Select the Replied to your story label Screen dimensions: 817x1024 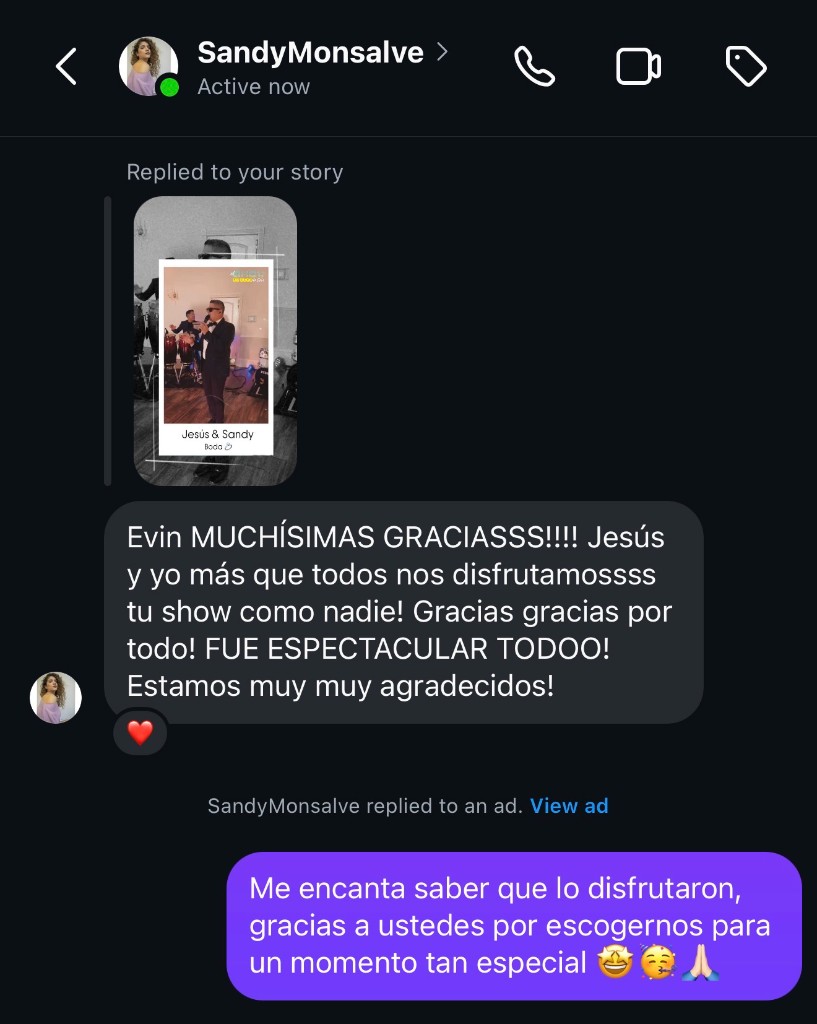pos(234,172)
